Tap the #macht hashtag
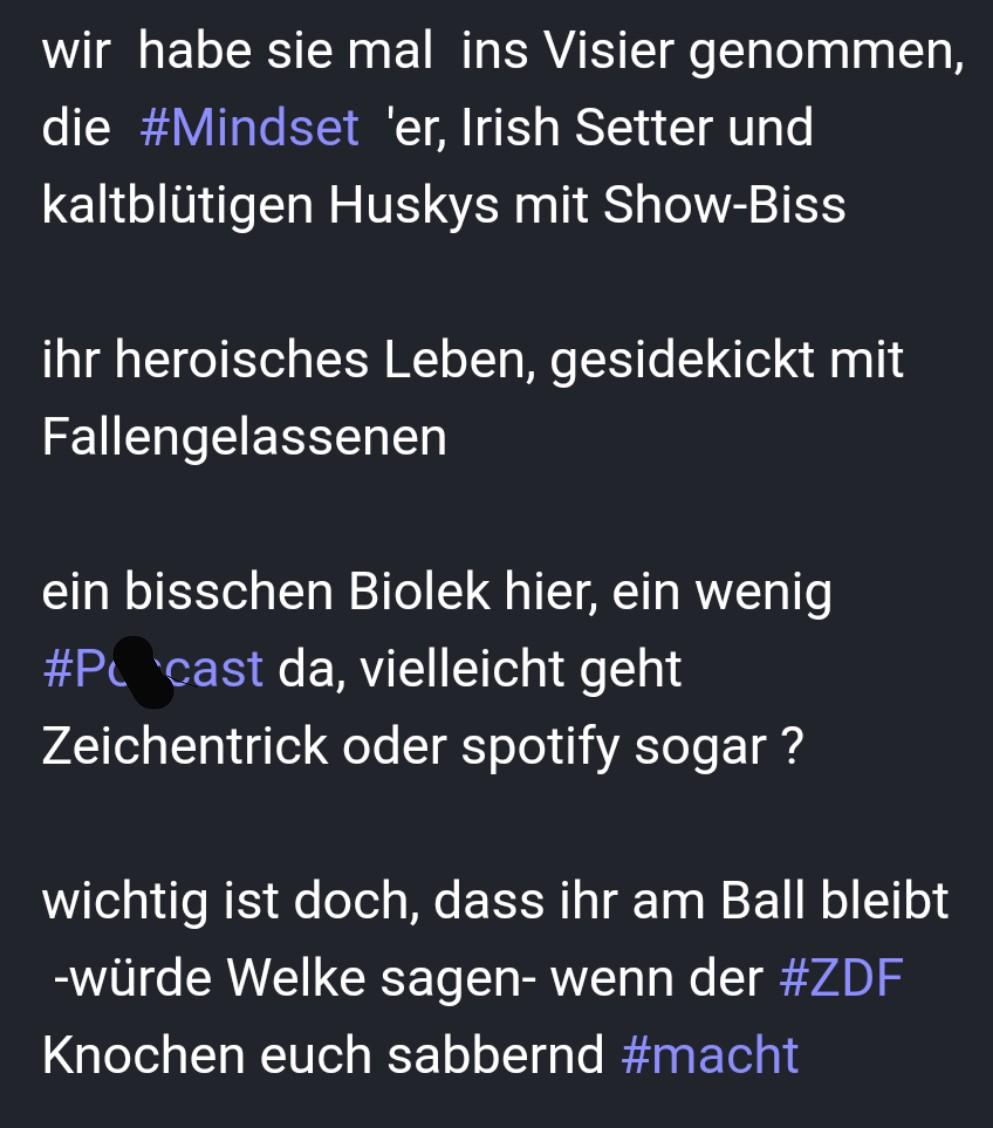 coord(710,1056)
